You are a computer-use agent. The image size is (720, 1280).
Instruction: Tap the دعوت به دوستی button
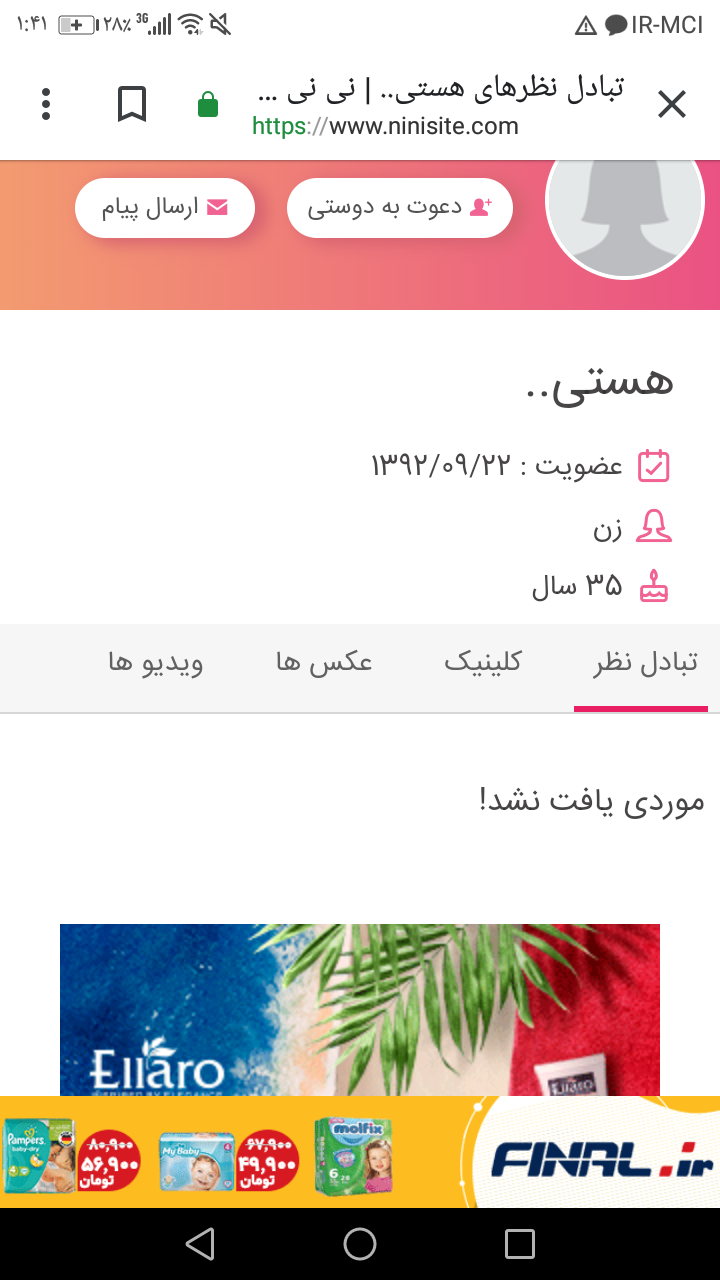(399, 208)
